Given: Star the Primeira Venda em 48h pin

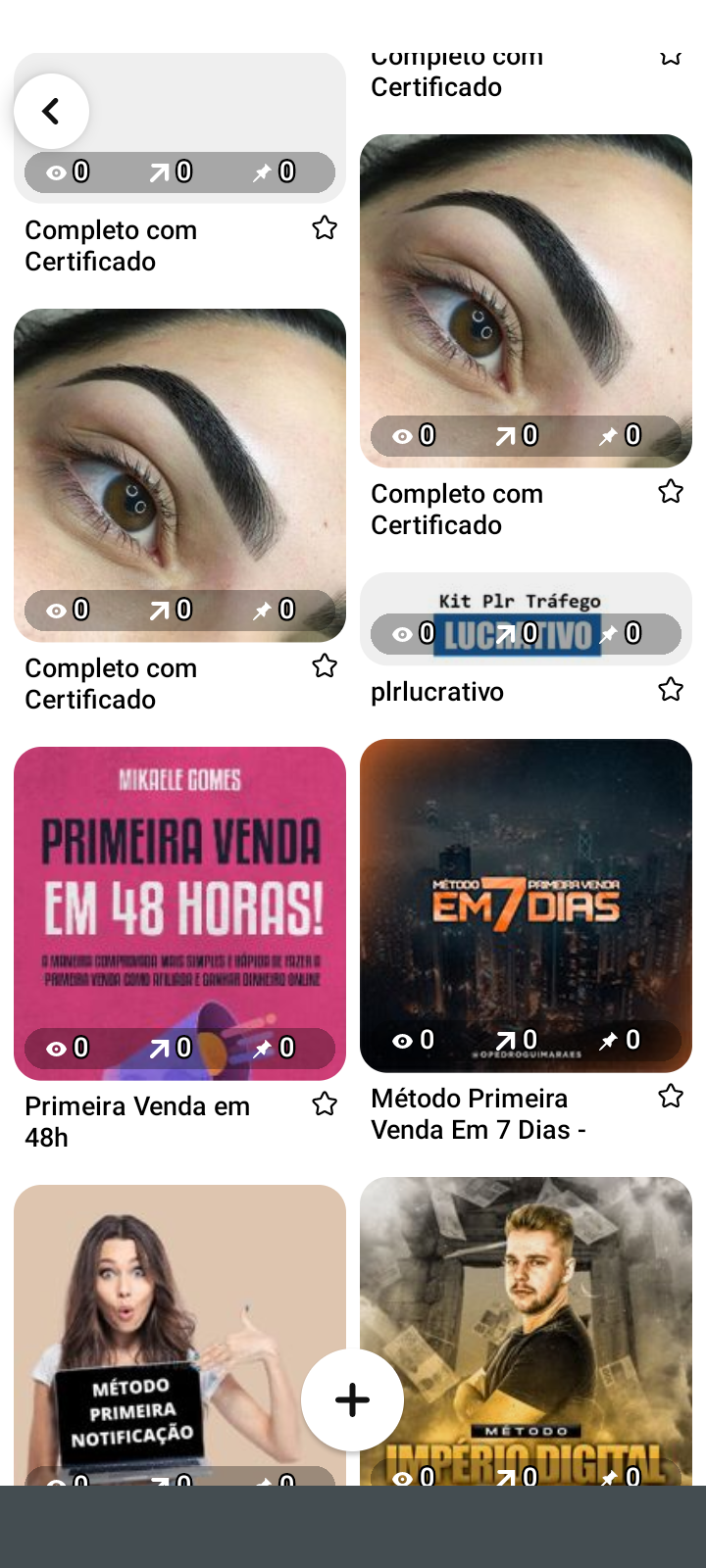Looking at the screenshot, I should [x=325, y=1104].
